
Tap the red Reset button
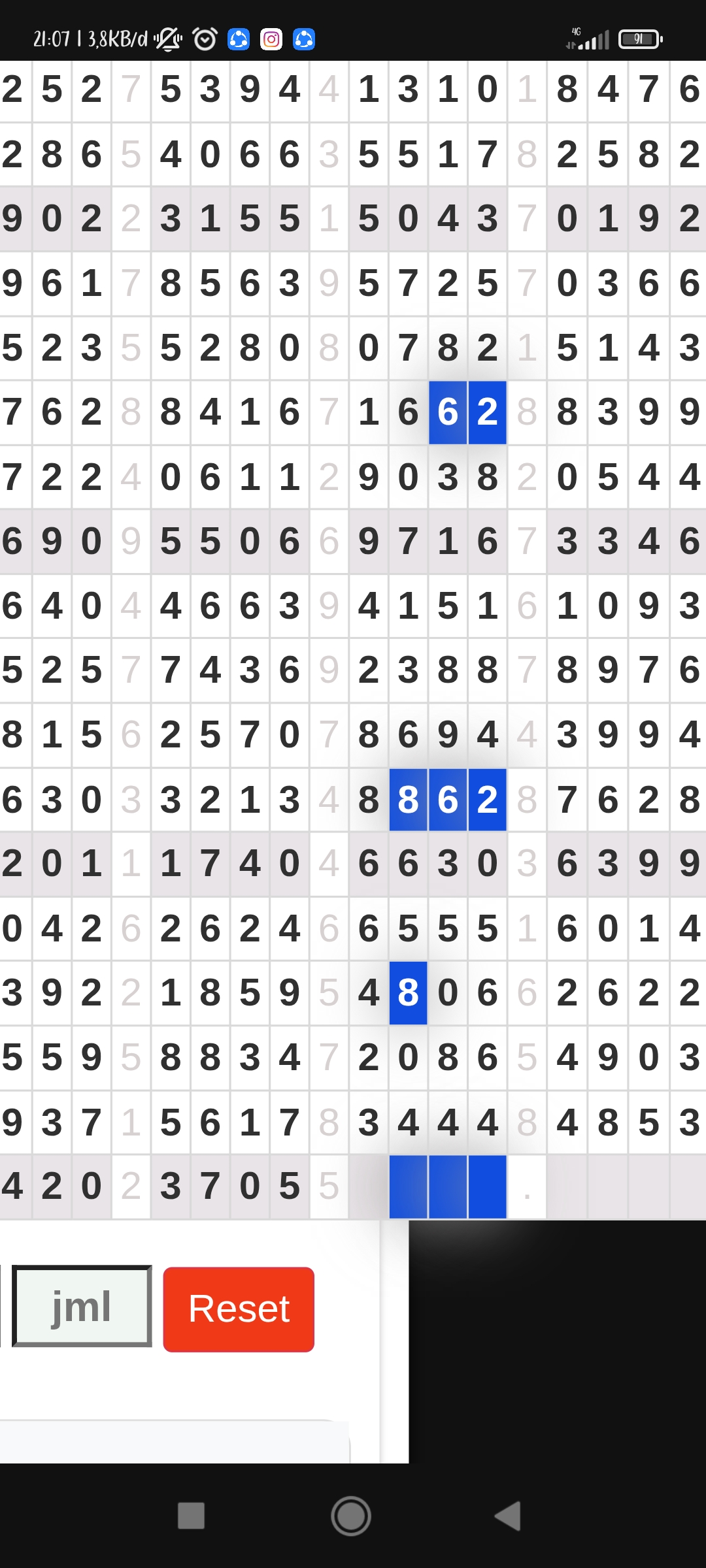[239, 1309]
